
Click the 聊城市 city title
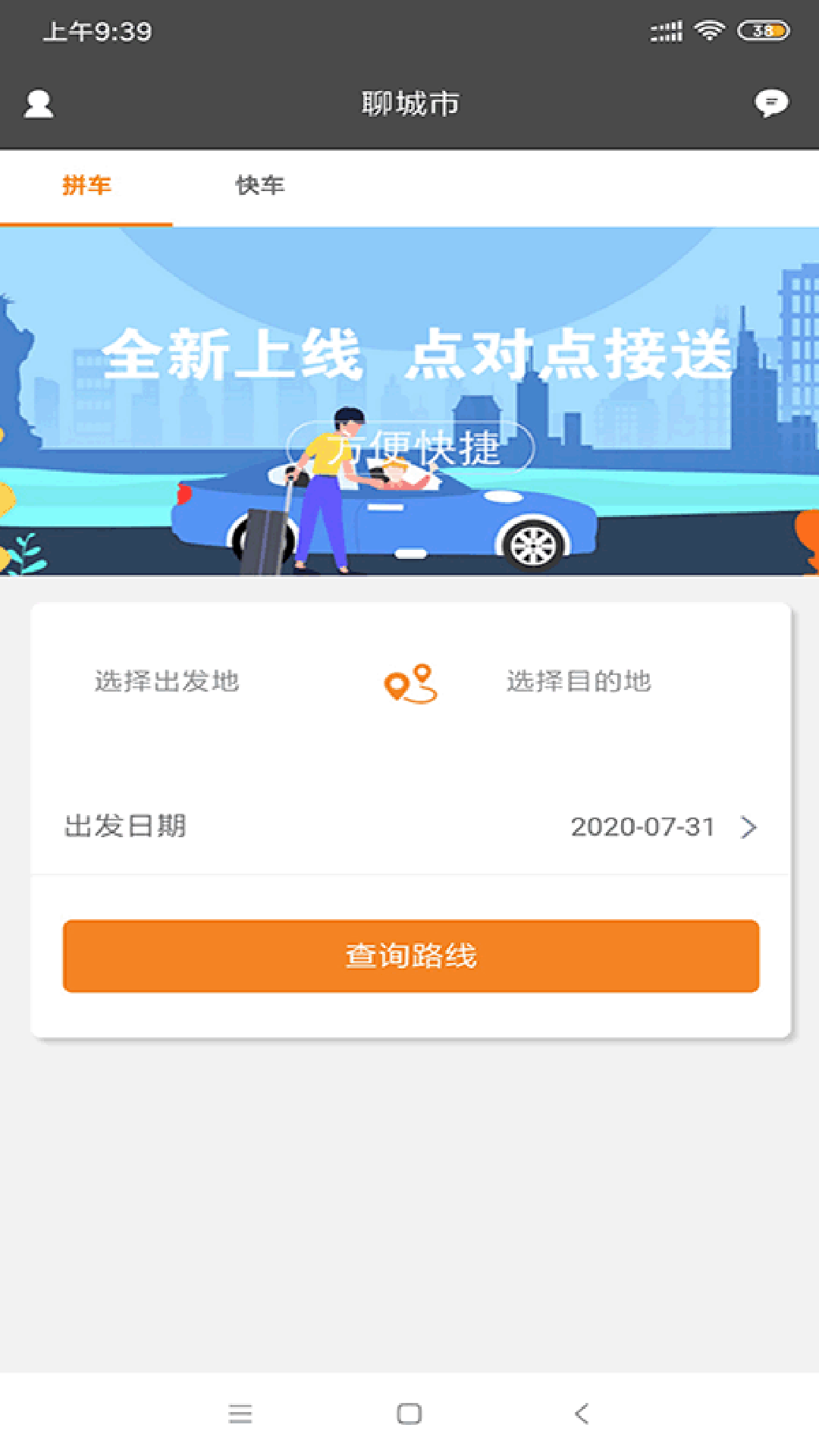409,103
